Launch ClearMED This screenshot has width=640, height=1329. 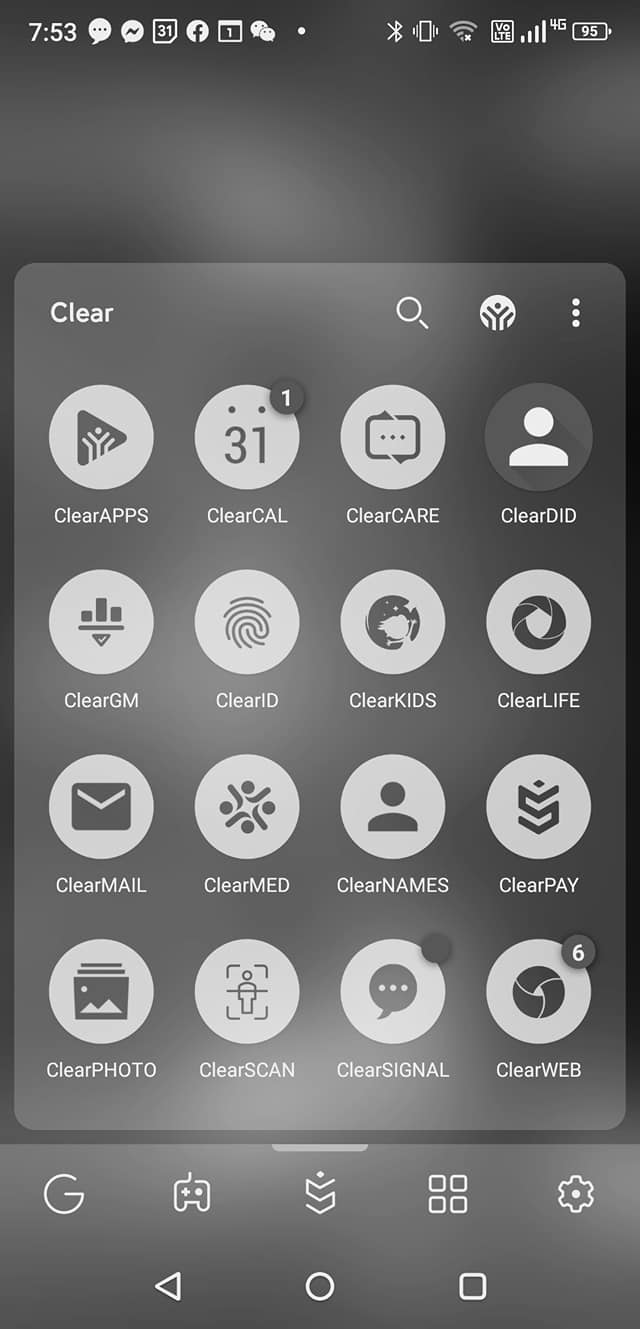247,807
